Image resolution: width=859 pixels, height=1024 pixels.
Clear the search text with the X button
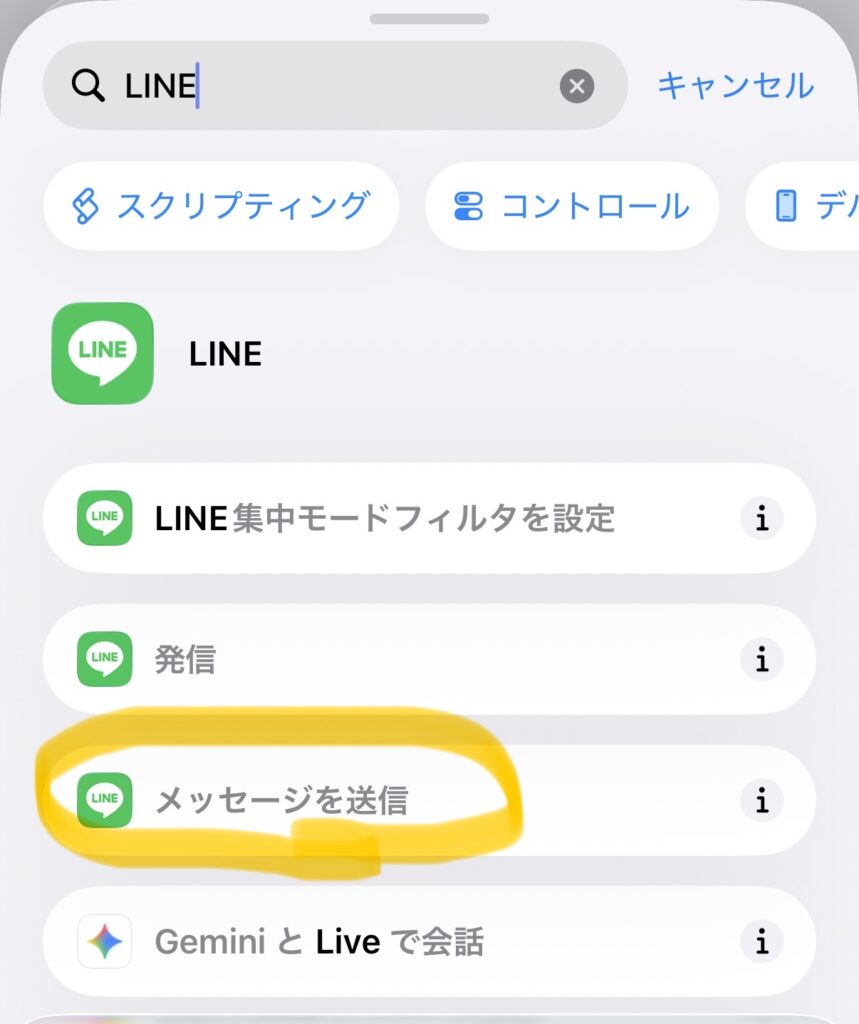click(x=576, y=86)
